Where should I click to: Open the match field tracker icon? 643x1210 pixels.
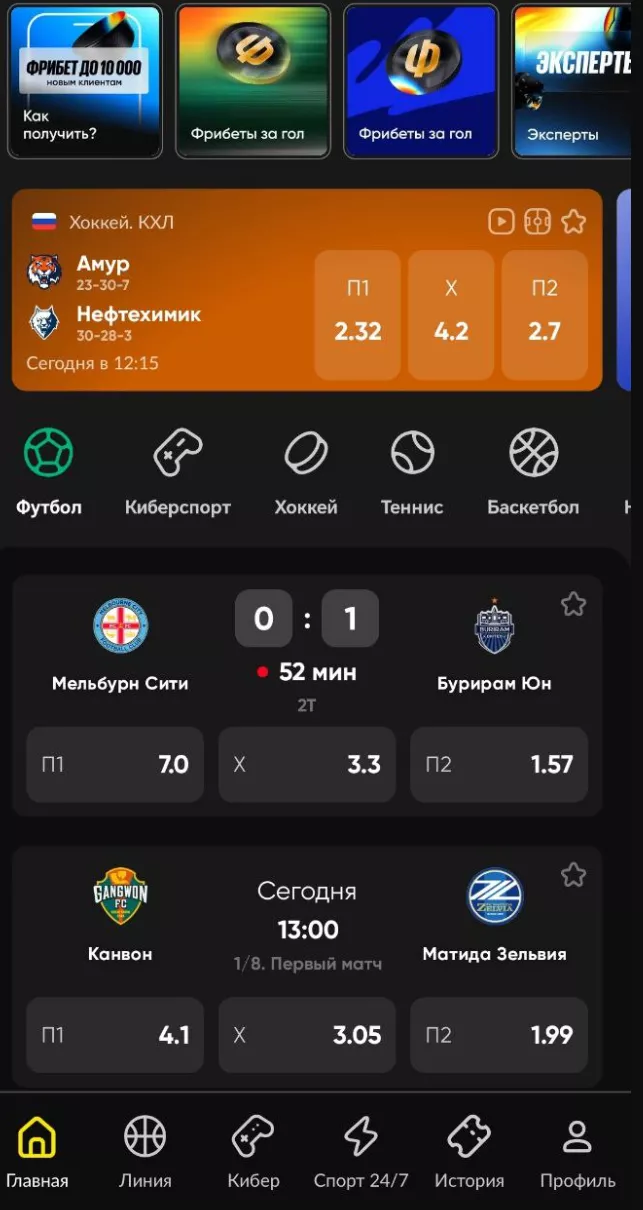tap(537, 222)
